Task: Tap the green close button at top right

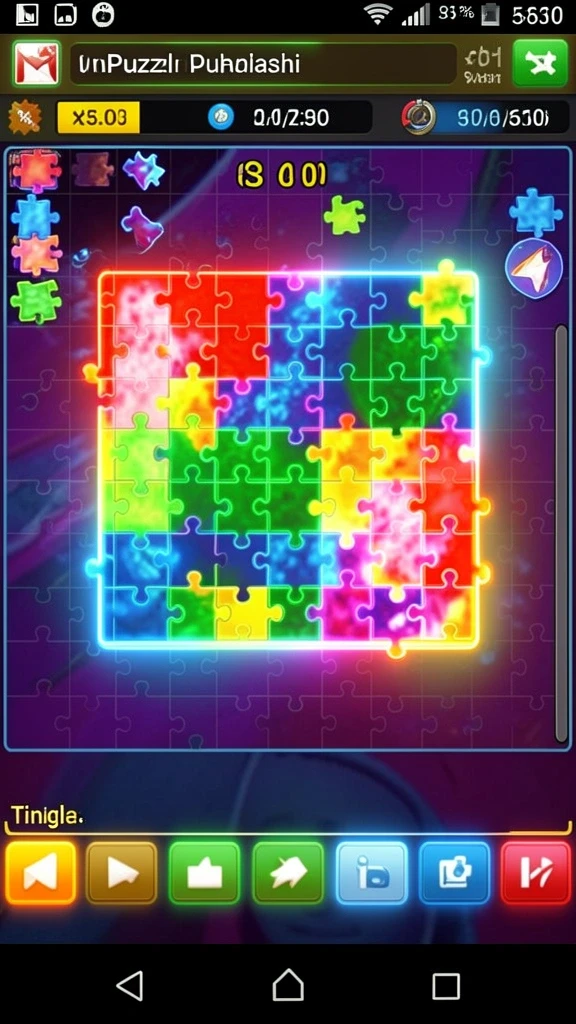Action: tap(539, 63)
